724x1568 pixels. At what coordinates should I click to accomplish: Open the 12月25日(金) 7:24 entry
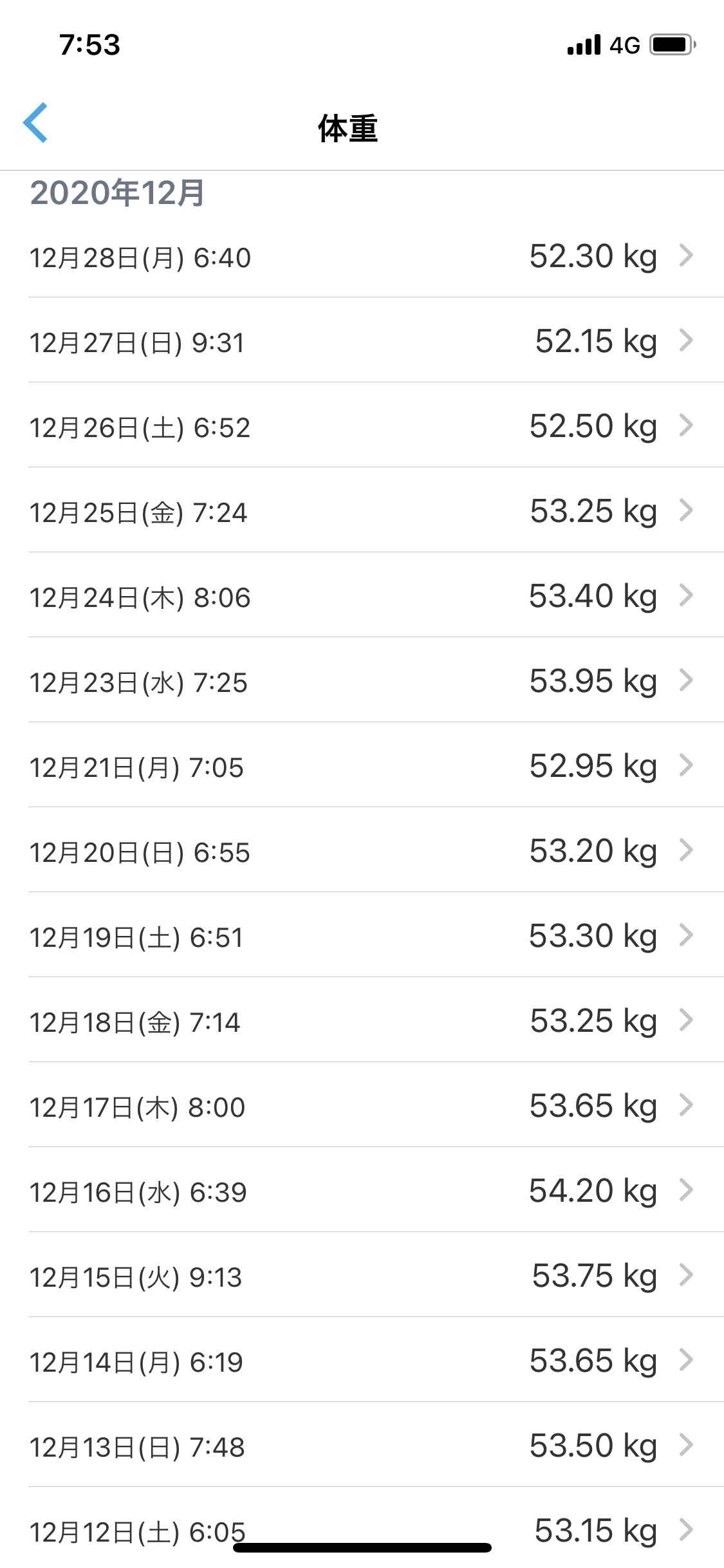click(x=362, y=510)
